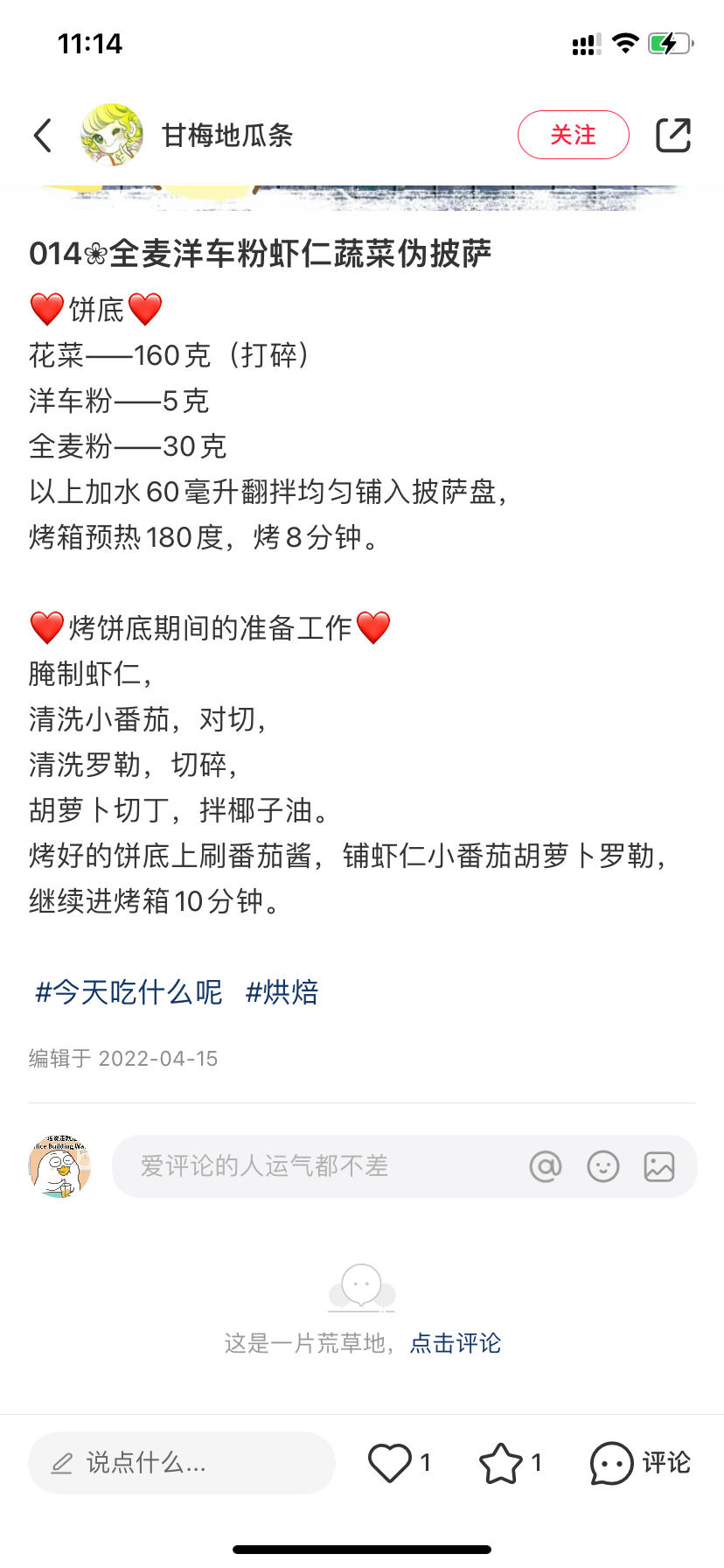Like this post with the heart
The width and height of the screenshot is (724, 1568).
tap(390, 1463)
